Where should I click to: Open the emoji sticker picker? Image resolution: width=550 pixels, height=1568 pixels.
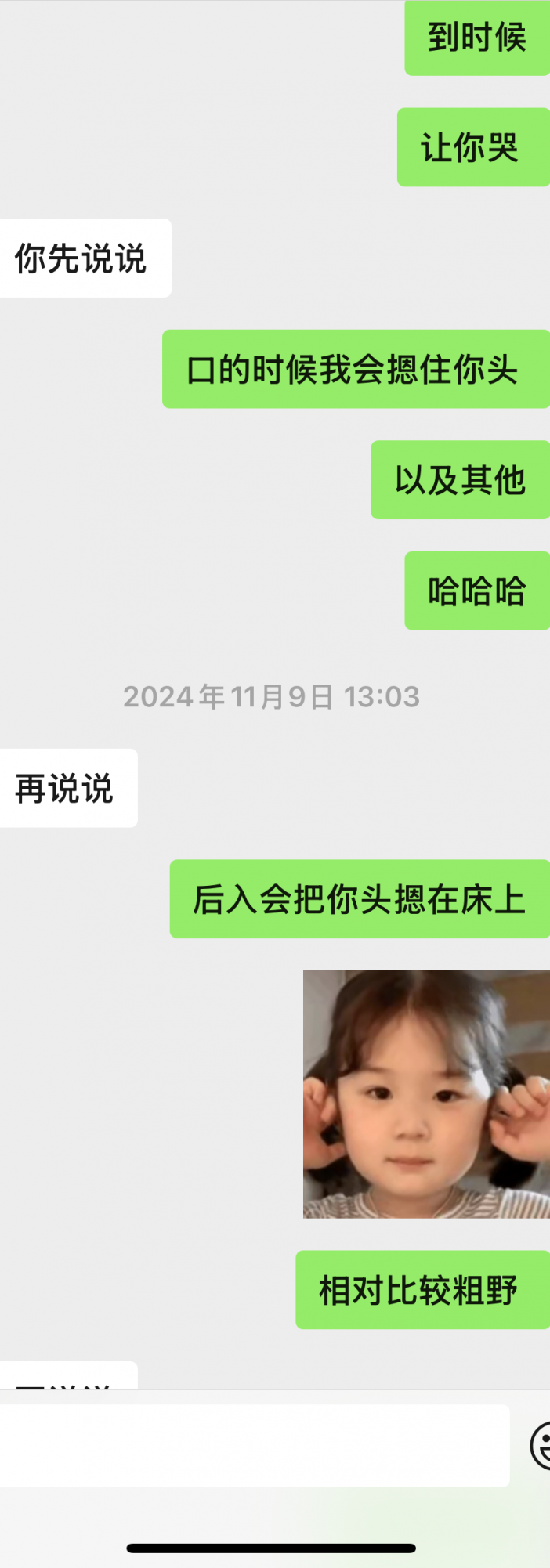[x=541, y=1446]
